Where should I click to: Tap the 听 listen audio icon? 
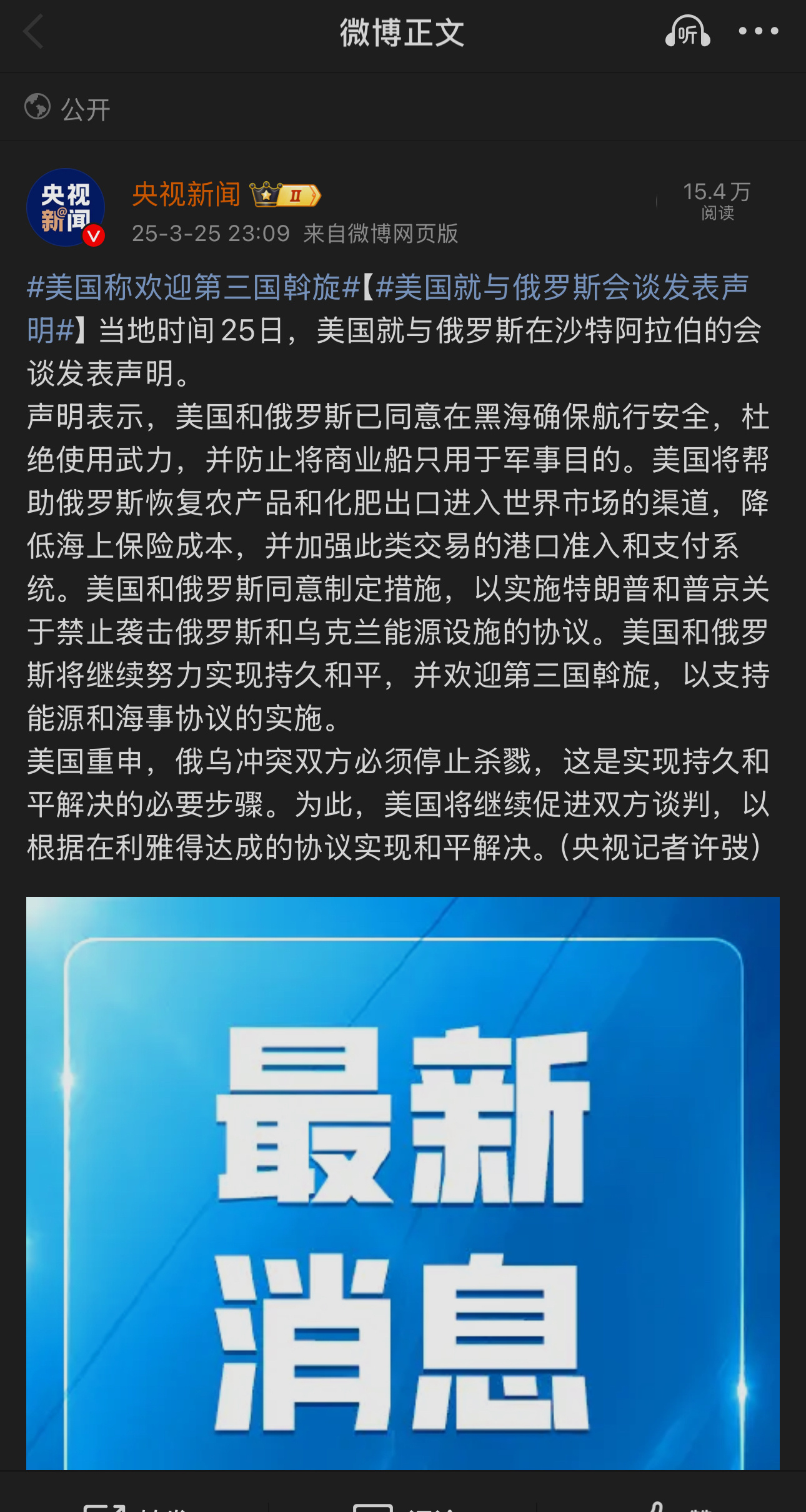pyautogui.click(x=687, y=31)
